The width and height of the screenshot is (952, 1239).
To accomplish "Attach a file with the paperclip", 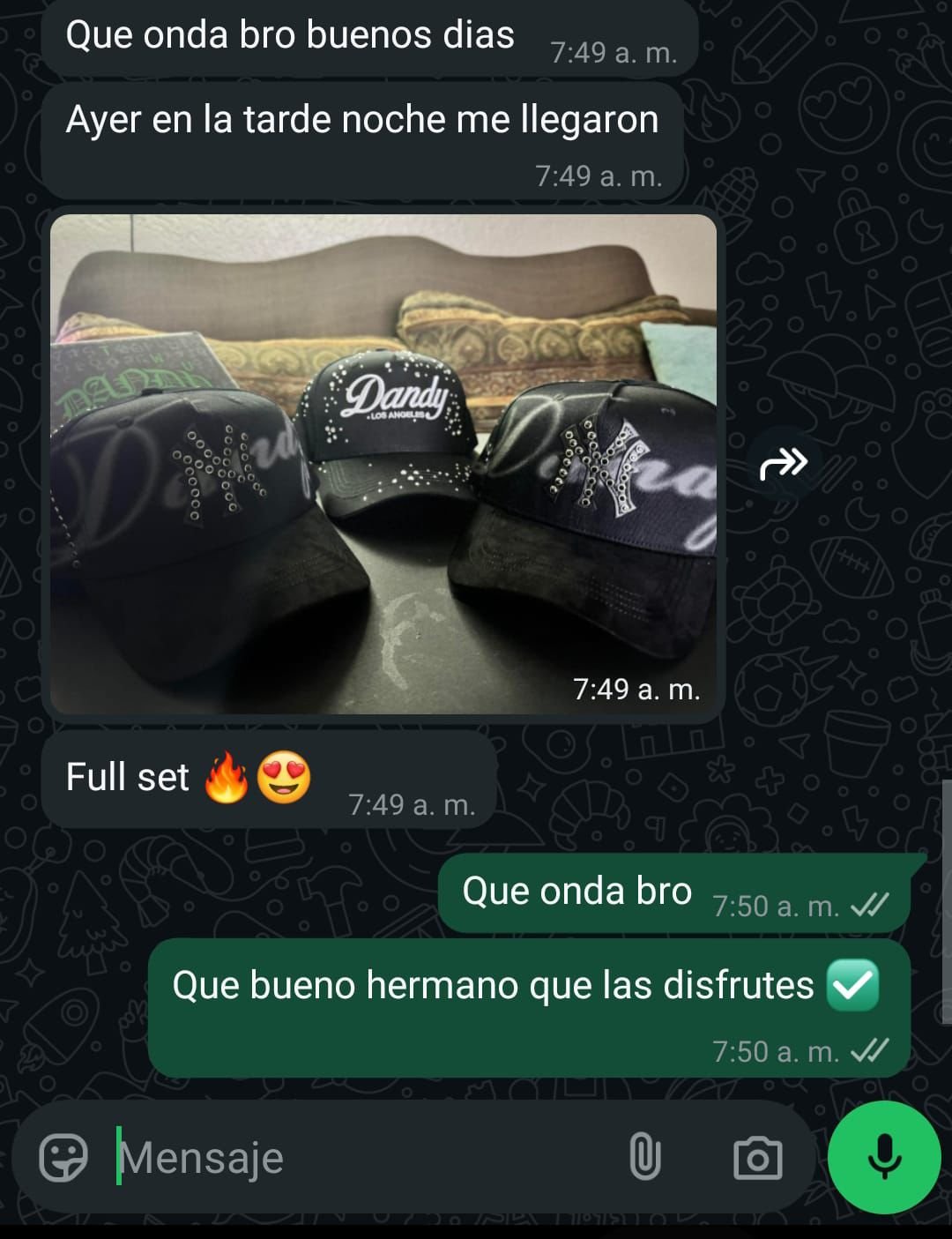I will pos(644,1157).
